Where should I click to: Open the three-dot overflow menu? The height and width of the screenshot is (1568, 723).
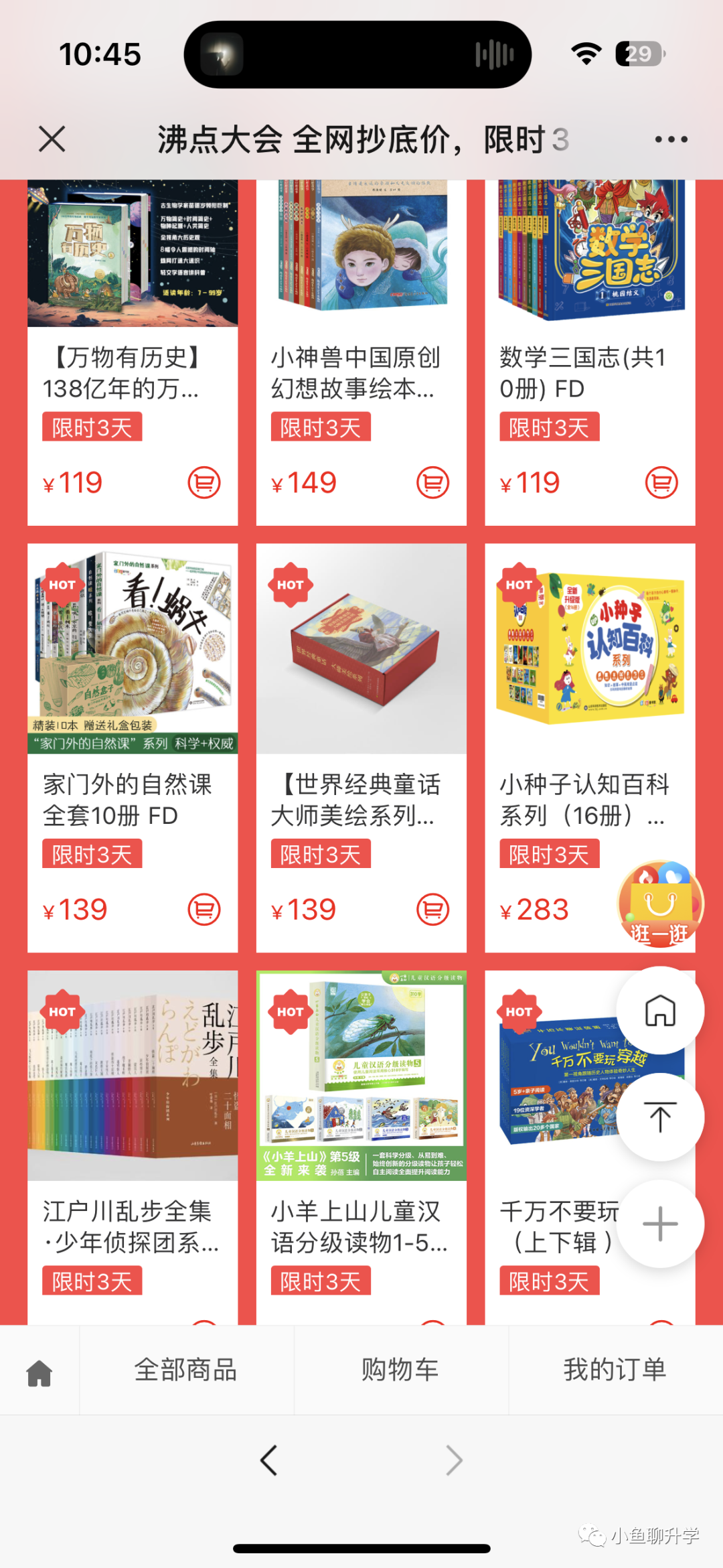coord(671,139)
